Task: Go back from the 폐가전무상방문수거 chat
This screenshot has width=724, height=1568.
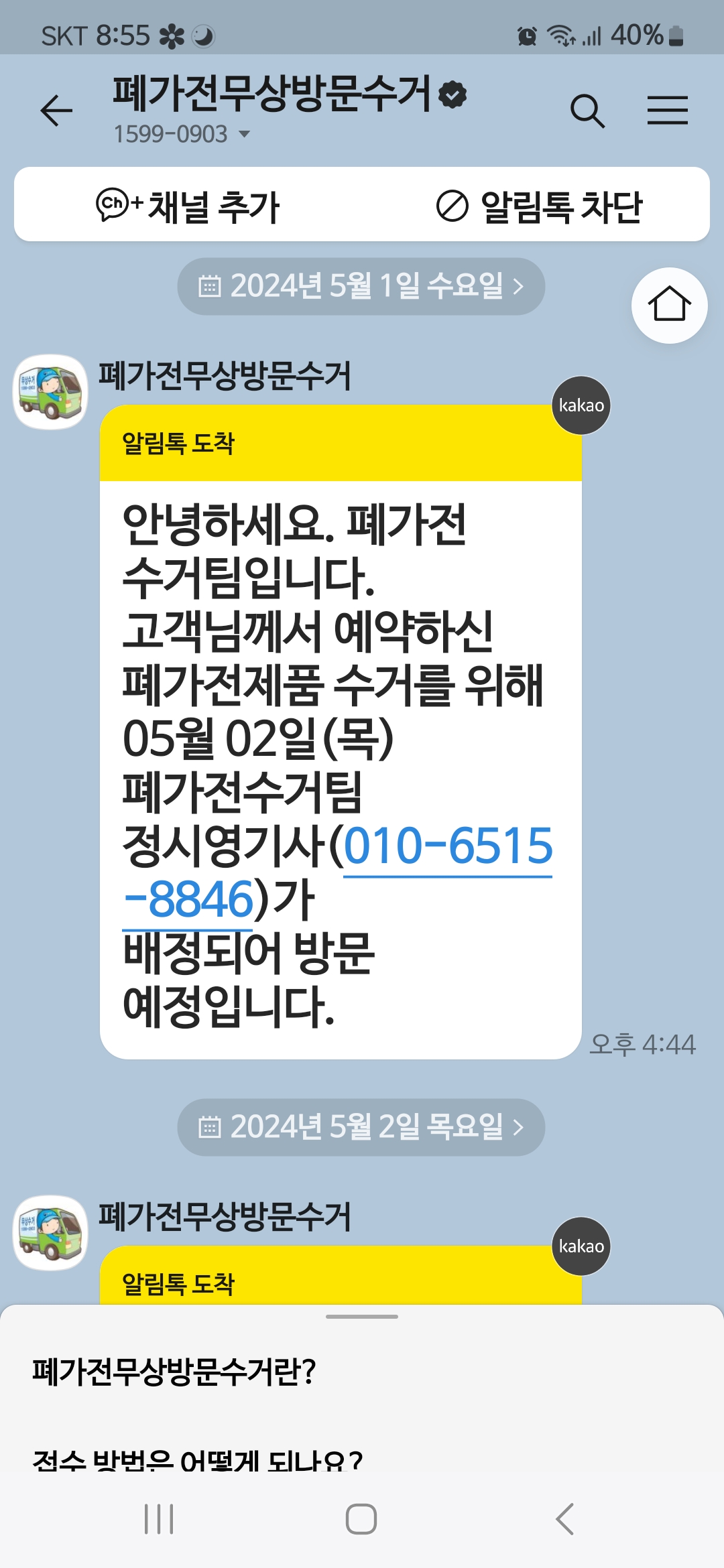Action: pyautogui.click(x=56, y=111)
